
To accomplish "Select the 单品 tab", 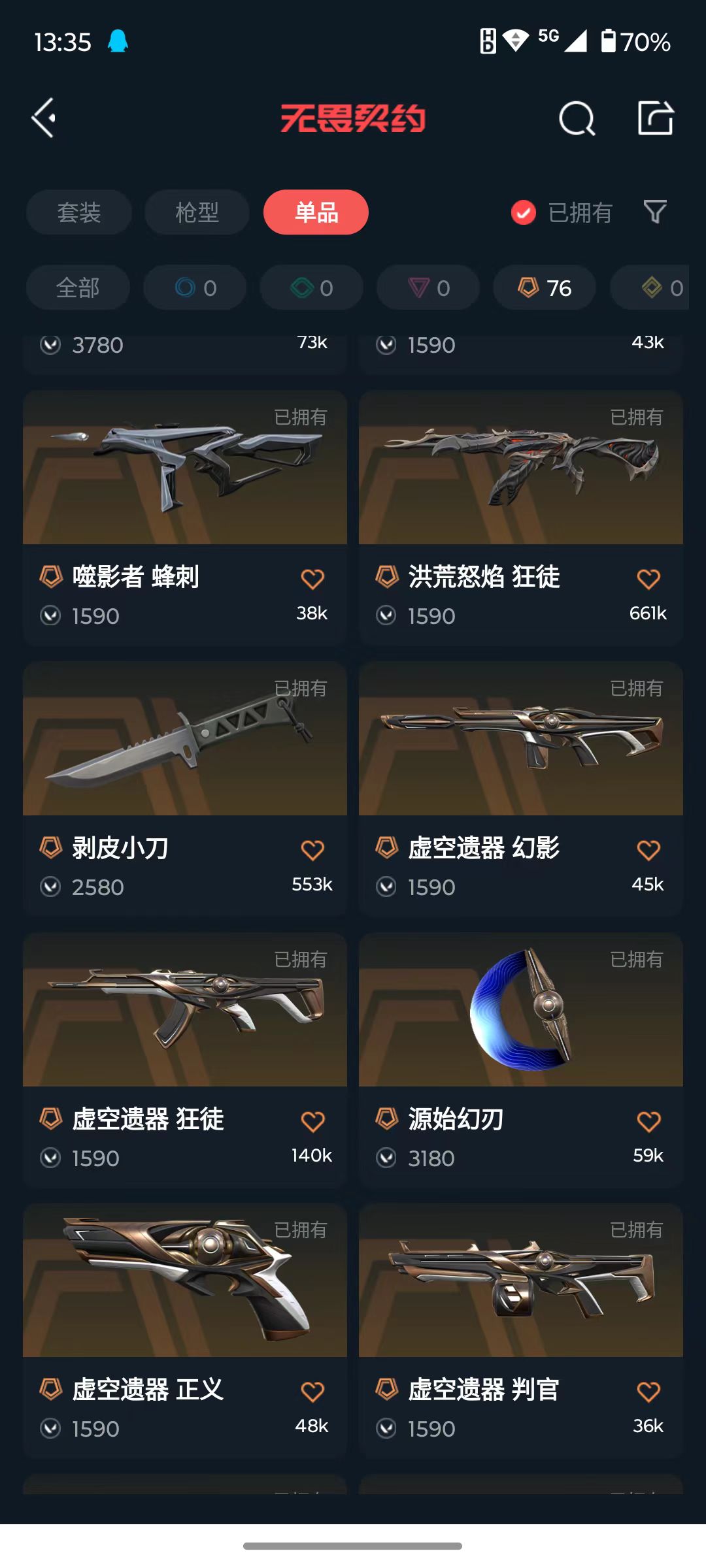I will tap(316, 212).
